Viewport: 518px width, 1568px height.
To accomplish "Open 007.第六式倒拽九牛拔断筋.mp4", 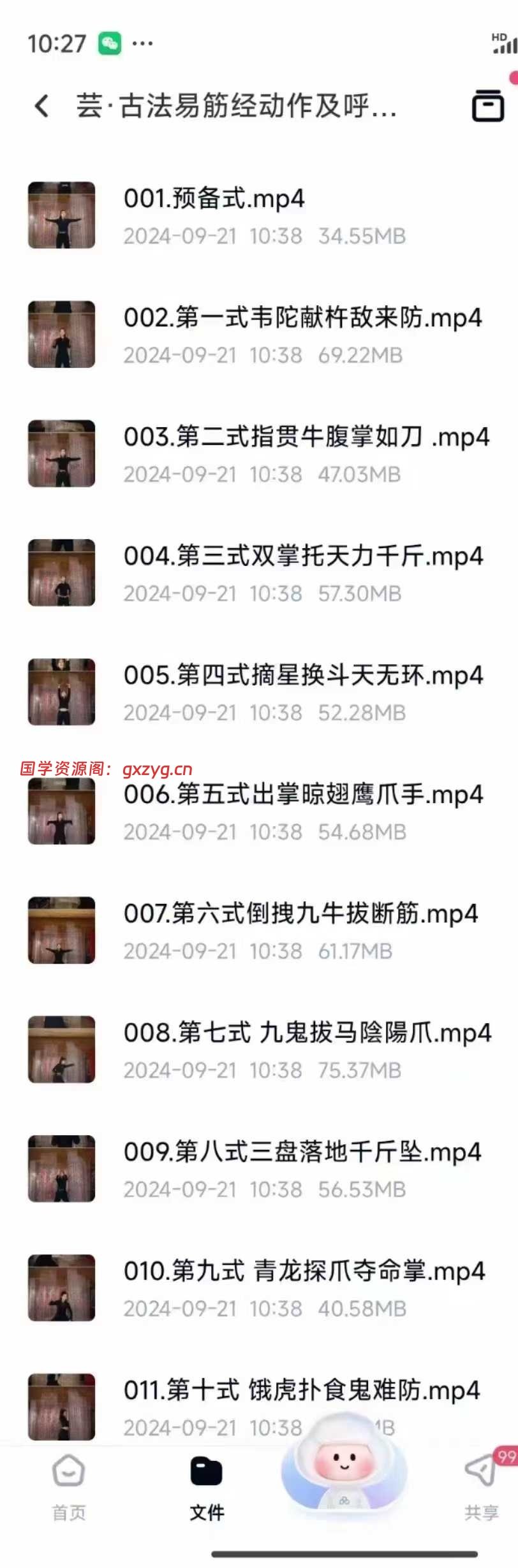I will [300, 914].
